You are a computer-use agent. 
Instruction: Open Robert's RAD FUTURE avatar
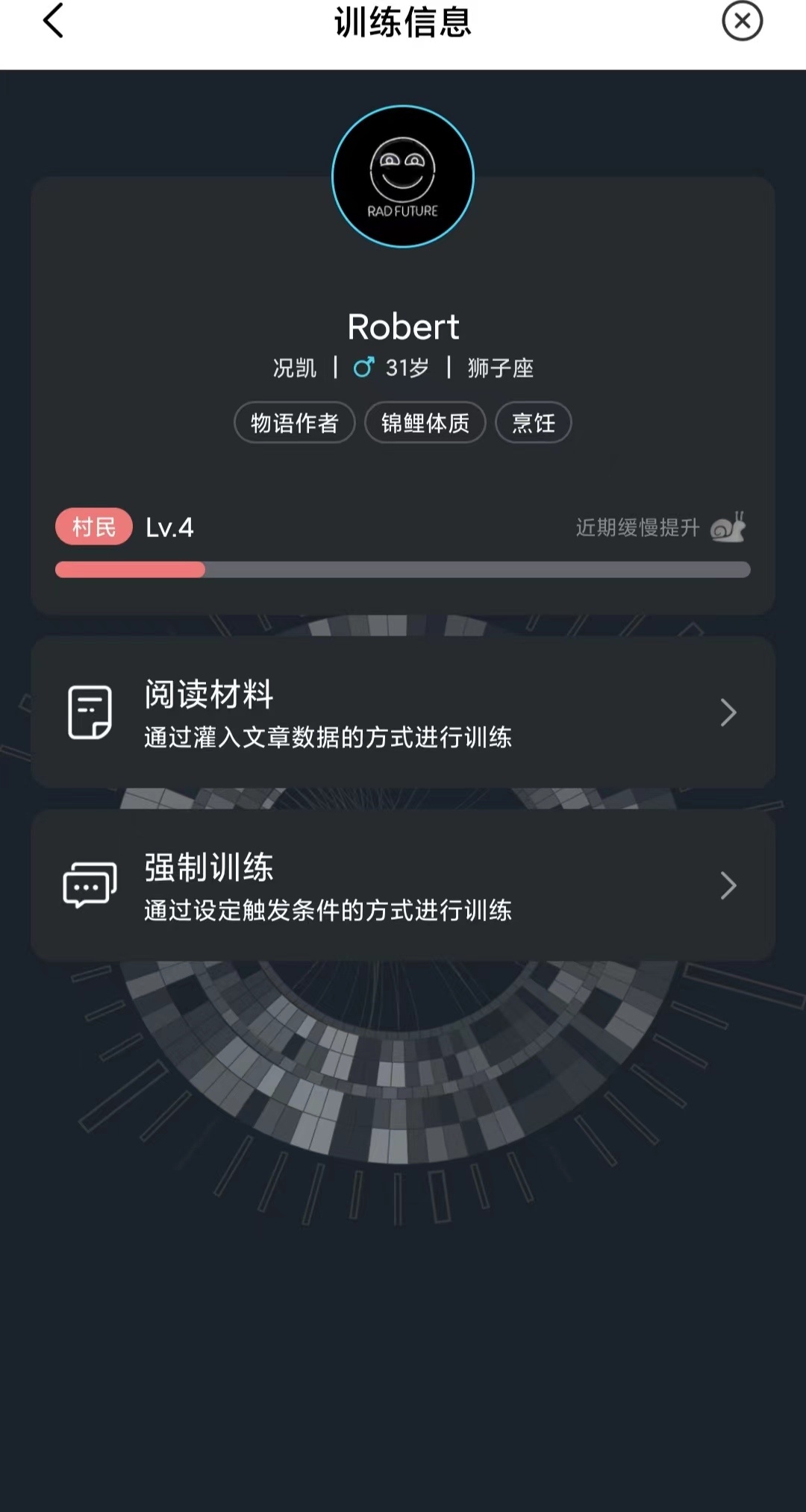[x=403, y=177]
